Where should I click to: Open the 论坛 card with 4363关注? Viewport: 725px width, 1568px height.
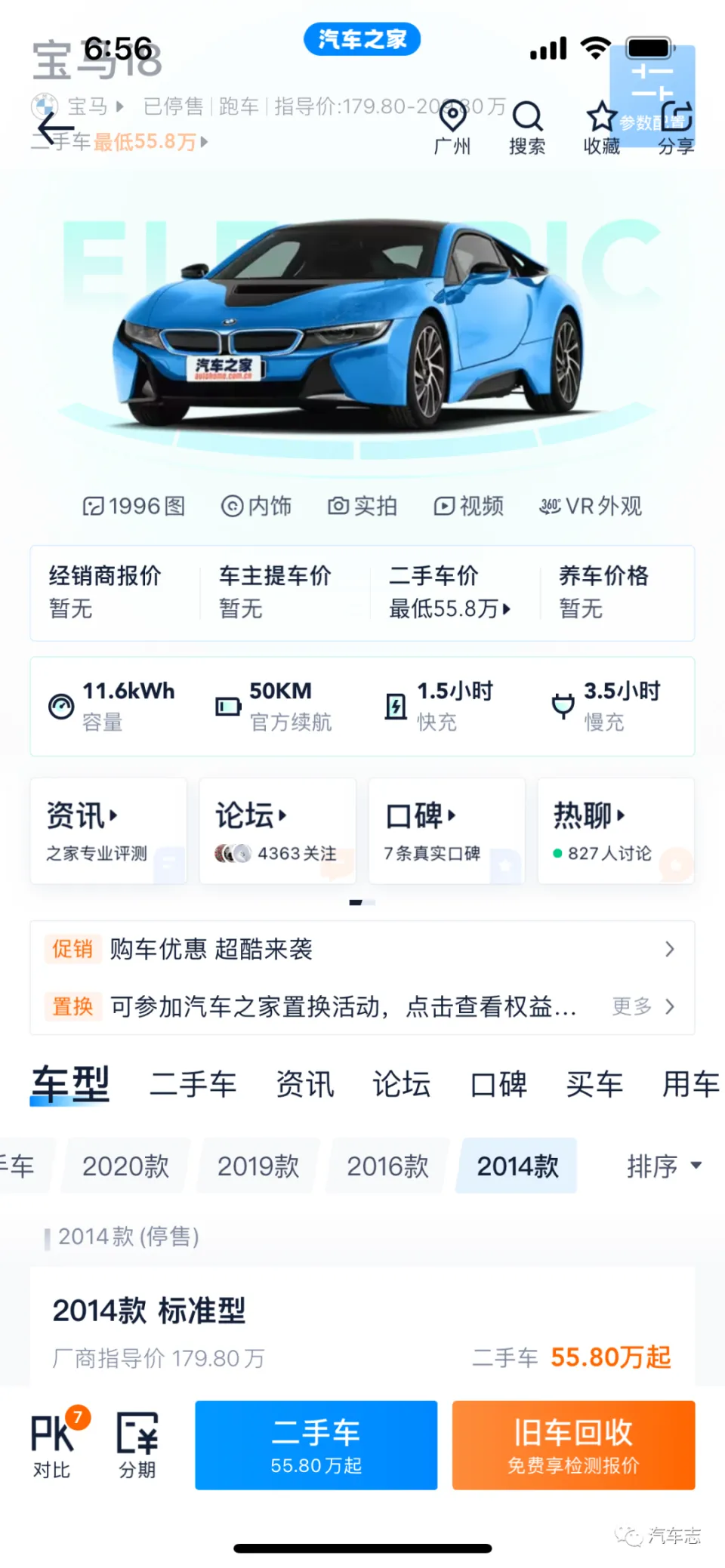[277, 831]
